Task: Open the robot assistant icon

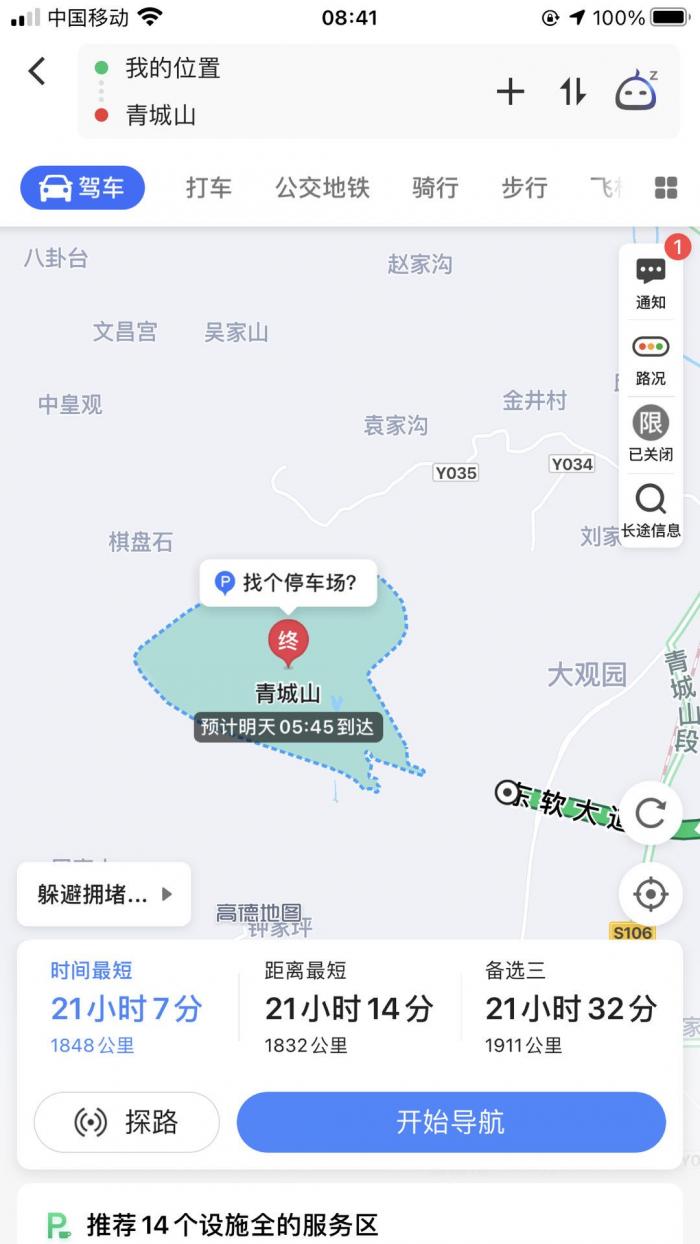Action: pyautogui.click(x=636, y=91)
